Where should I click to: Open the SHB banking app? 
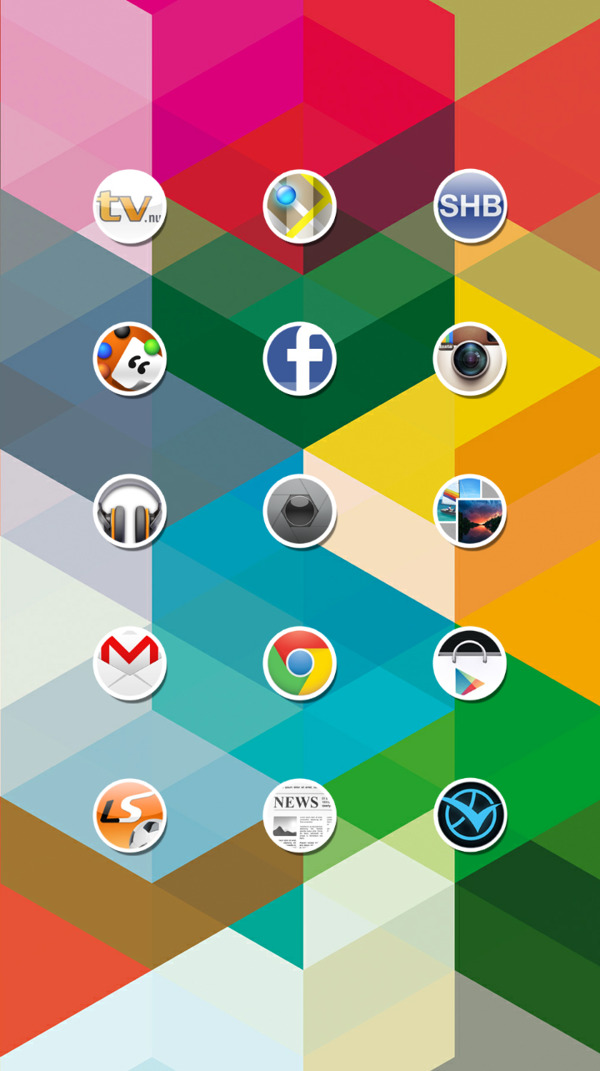tap(470, 206)
